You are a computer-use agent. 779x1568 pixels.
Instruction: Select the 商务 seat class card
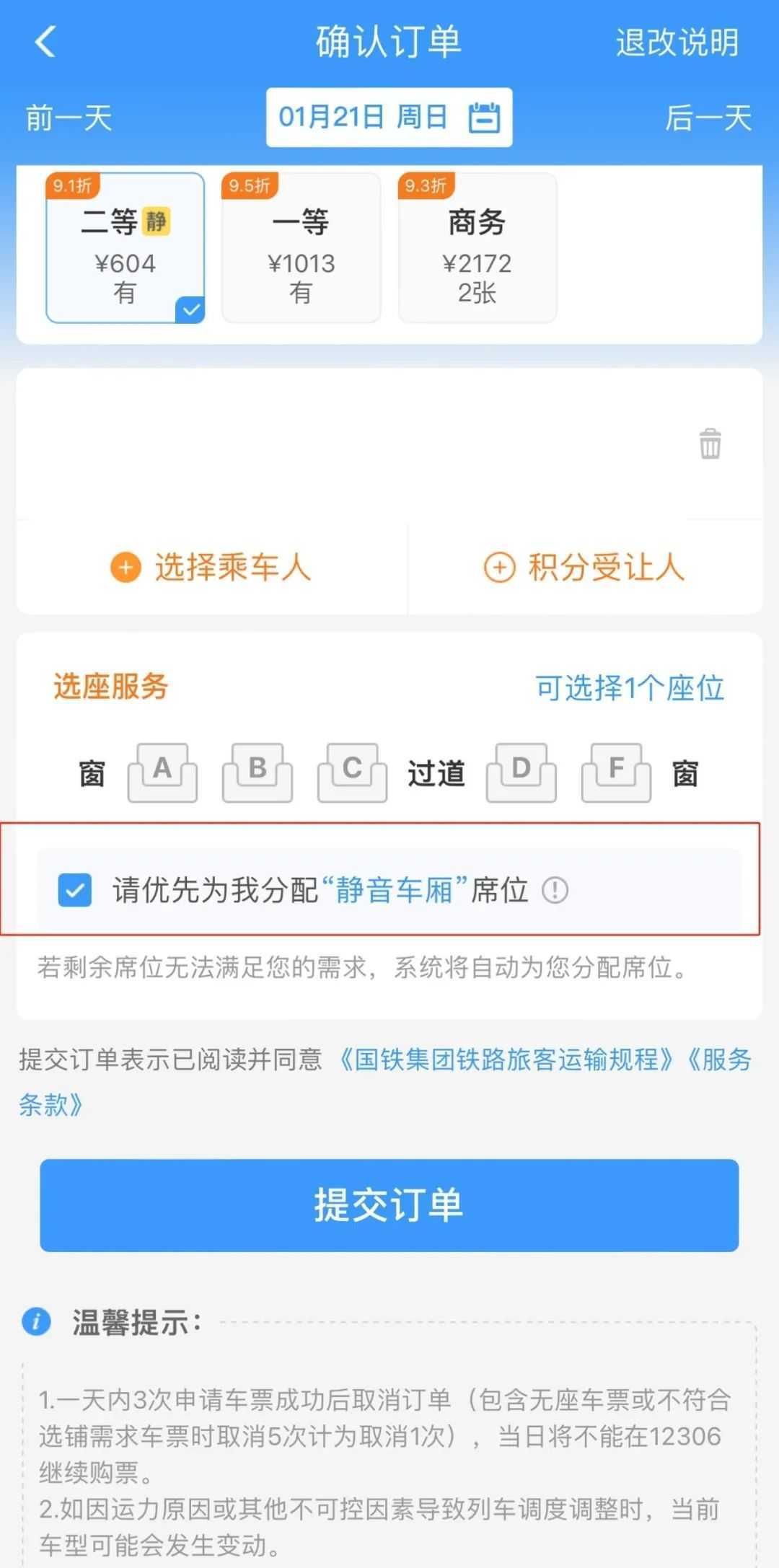(477, 249)
